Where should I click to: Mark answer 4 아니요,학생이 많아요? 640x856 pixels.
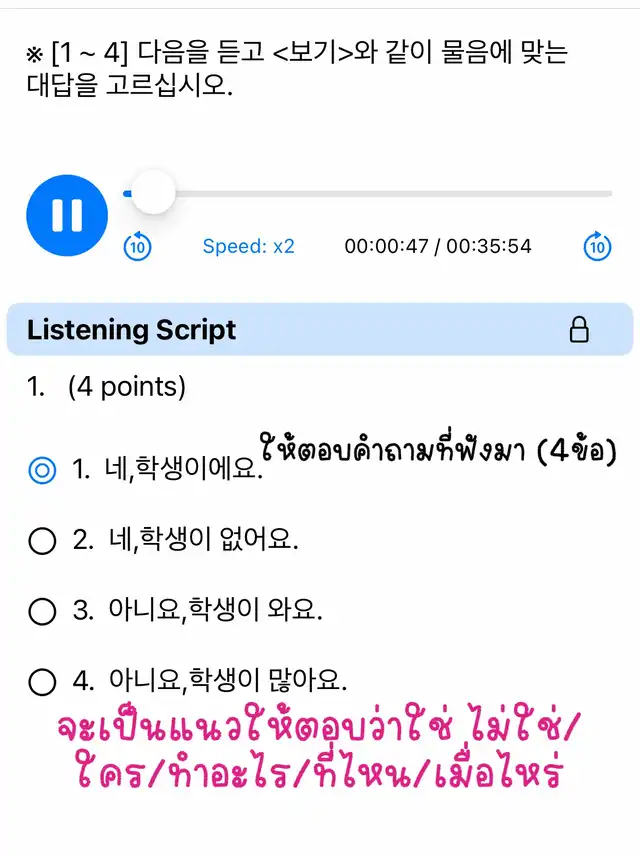(42, 682)
